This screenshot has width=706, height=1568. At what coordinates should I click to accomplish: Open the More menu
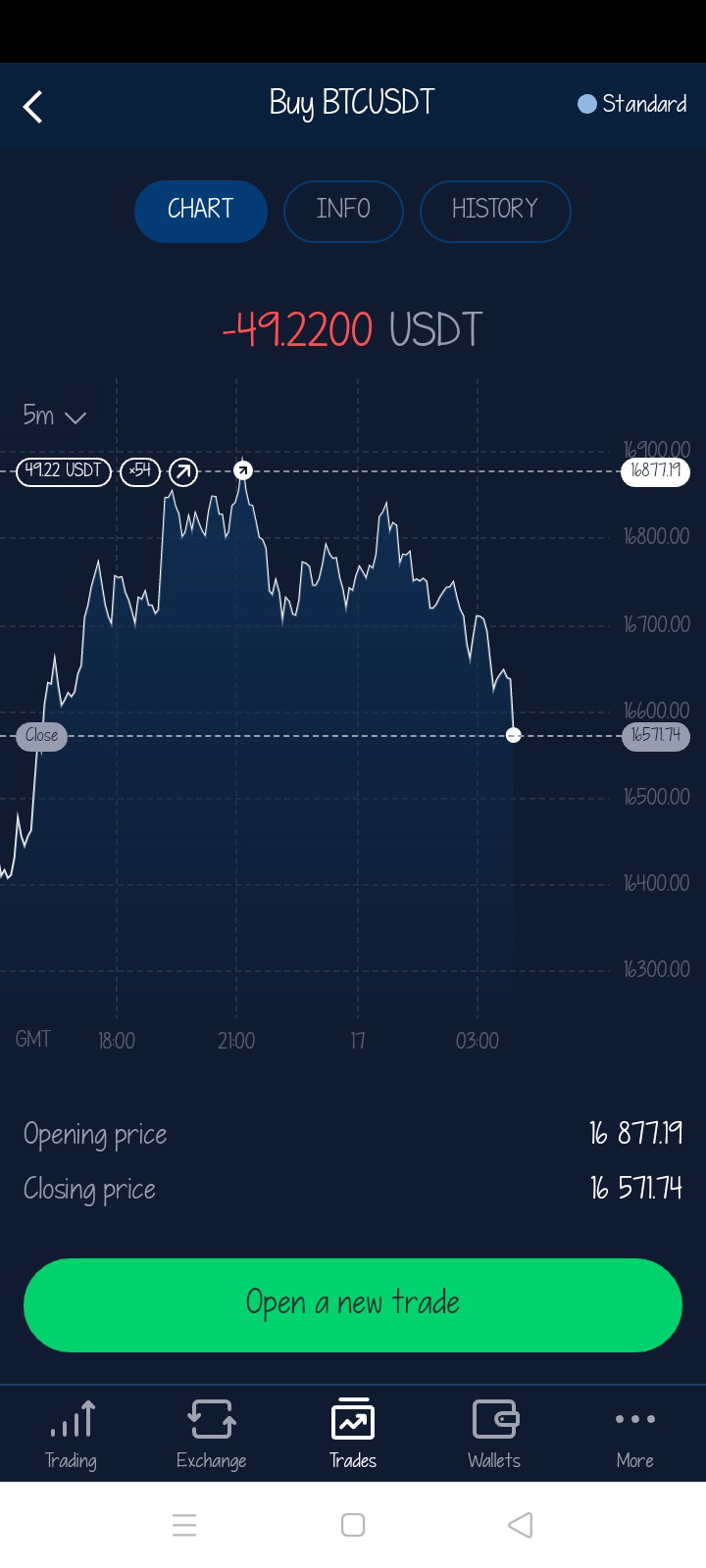635,1434
